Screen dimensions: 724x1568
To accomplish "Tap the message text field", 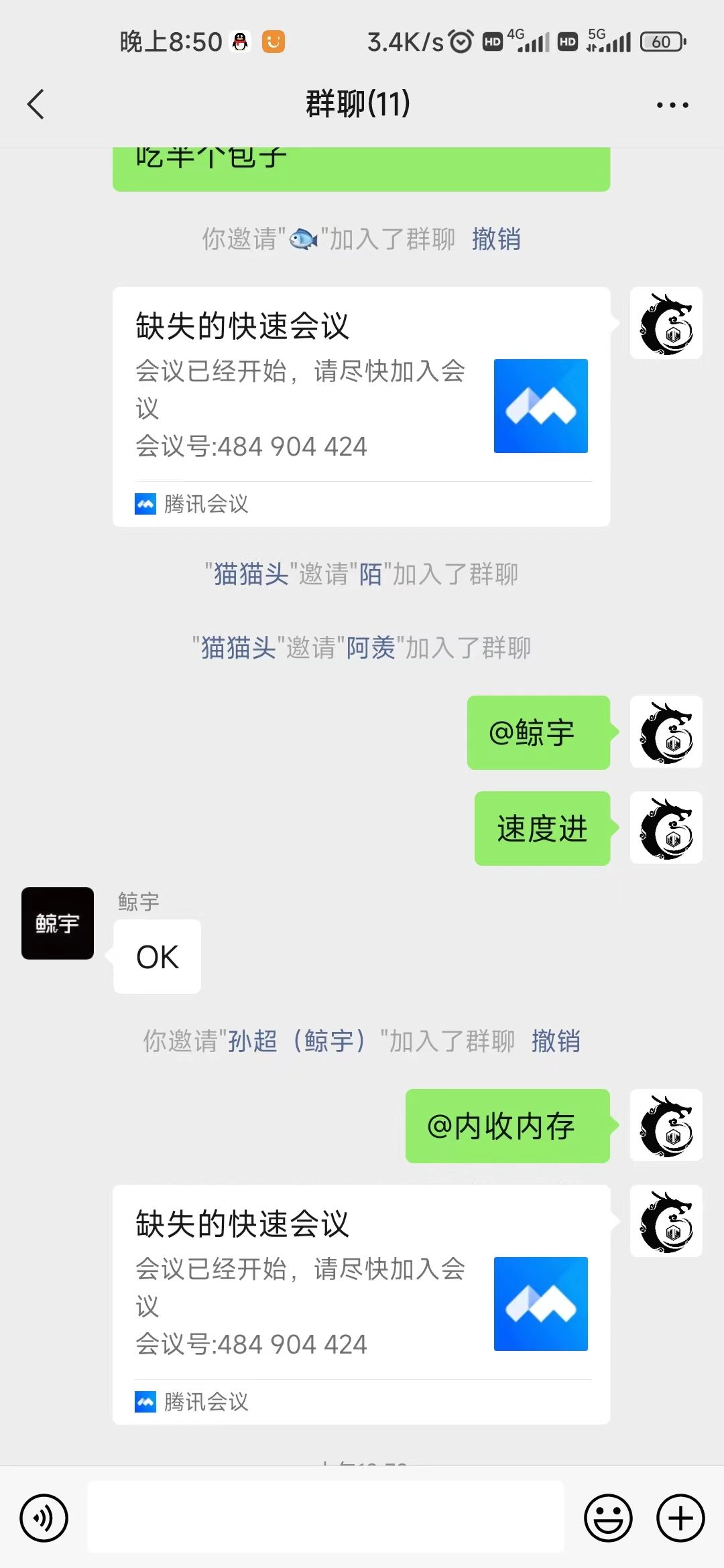I will [326, 1518].
